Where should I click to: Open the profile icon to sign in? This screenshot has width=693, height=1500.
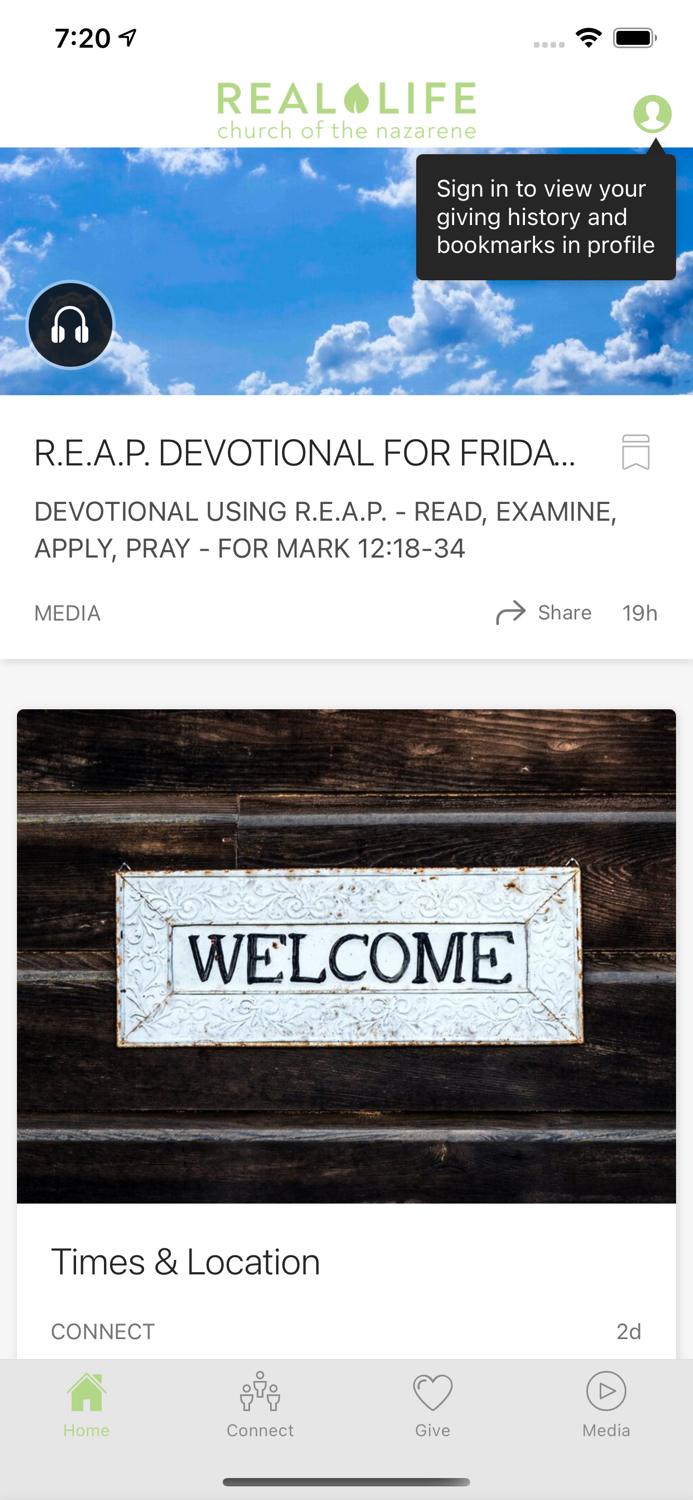[652, 114]
